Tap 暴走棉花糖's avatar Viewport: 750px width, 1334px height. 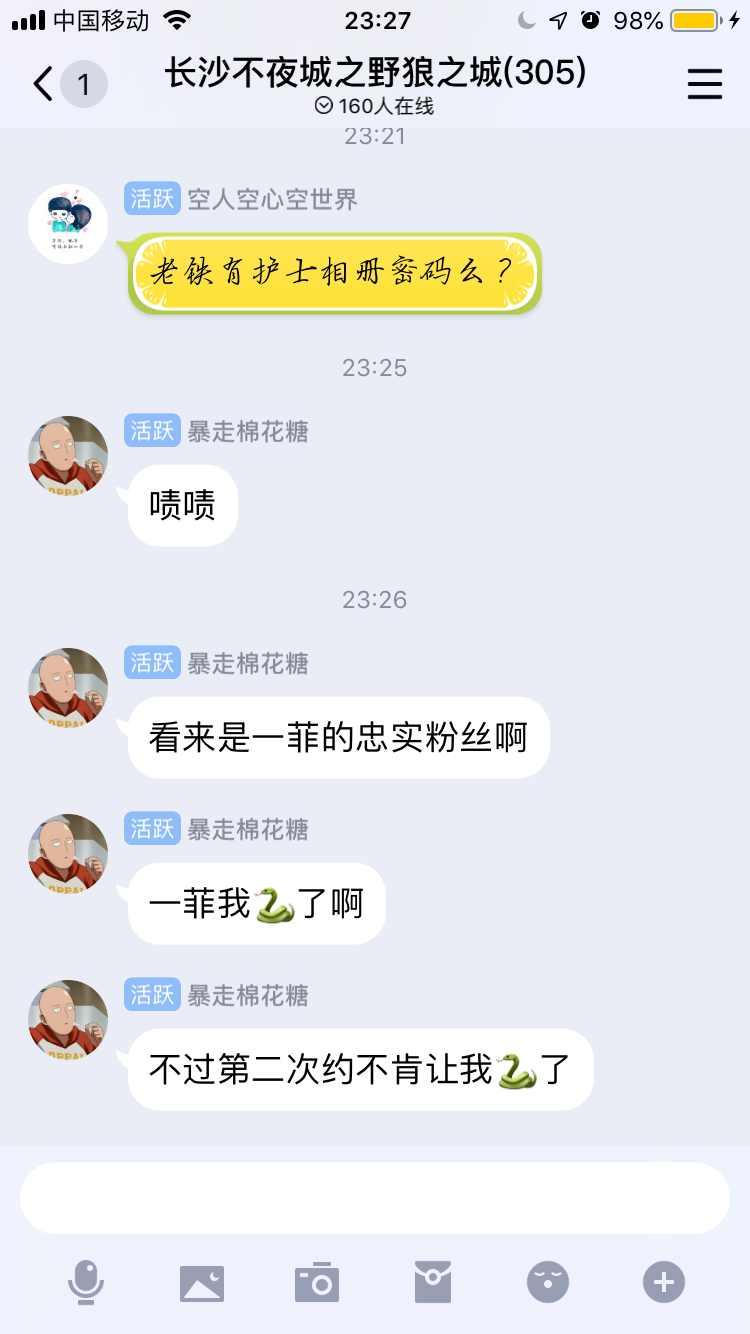point(67,455)
